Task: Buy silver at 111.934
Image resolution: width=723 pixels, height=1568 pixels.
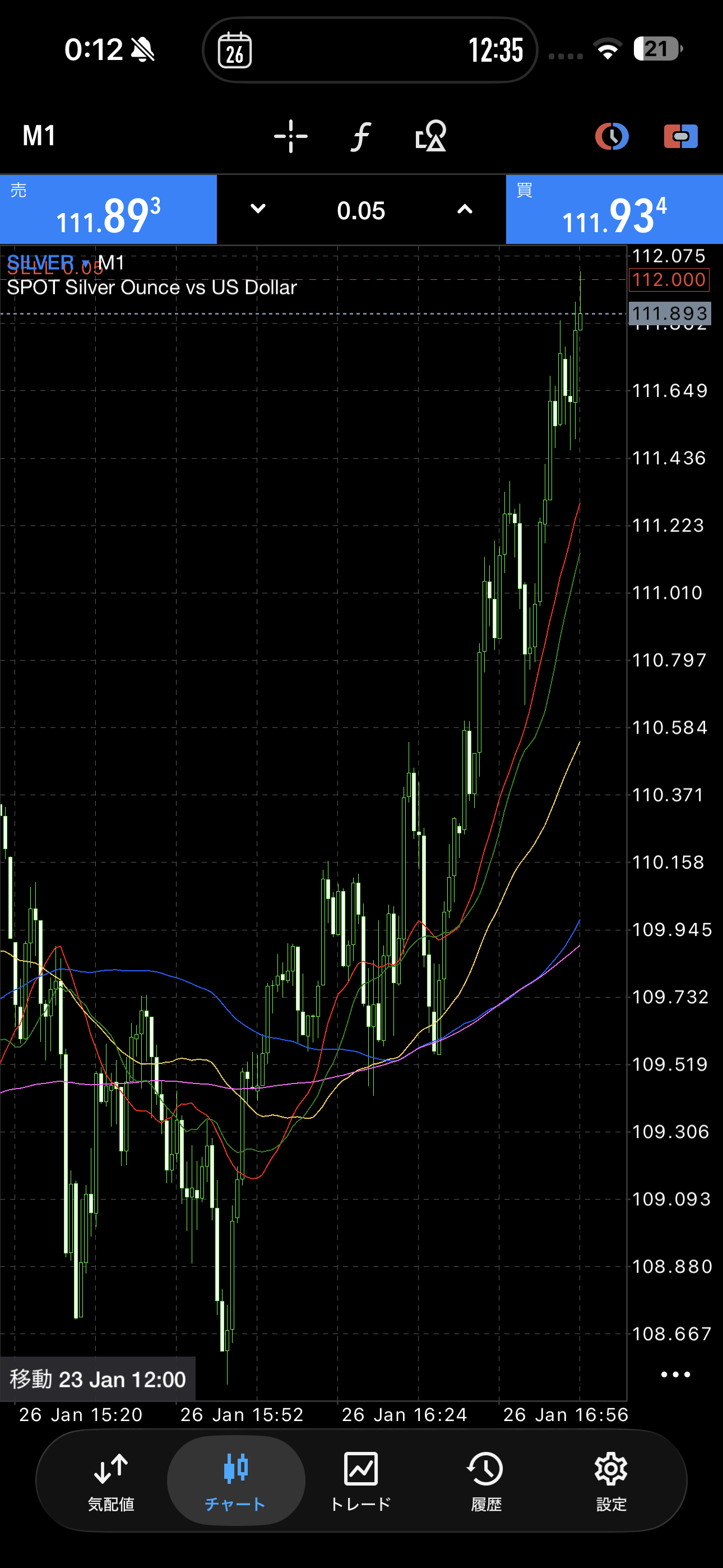Action: click(x=614, y=210)
